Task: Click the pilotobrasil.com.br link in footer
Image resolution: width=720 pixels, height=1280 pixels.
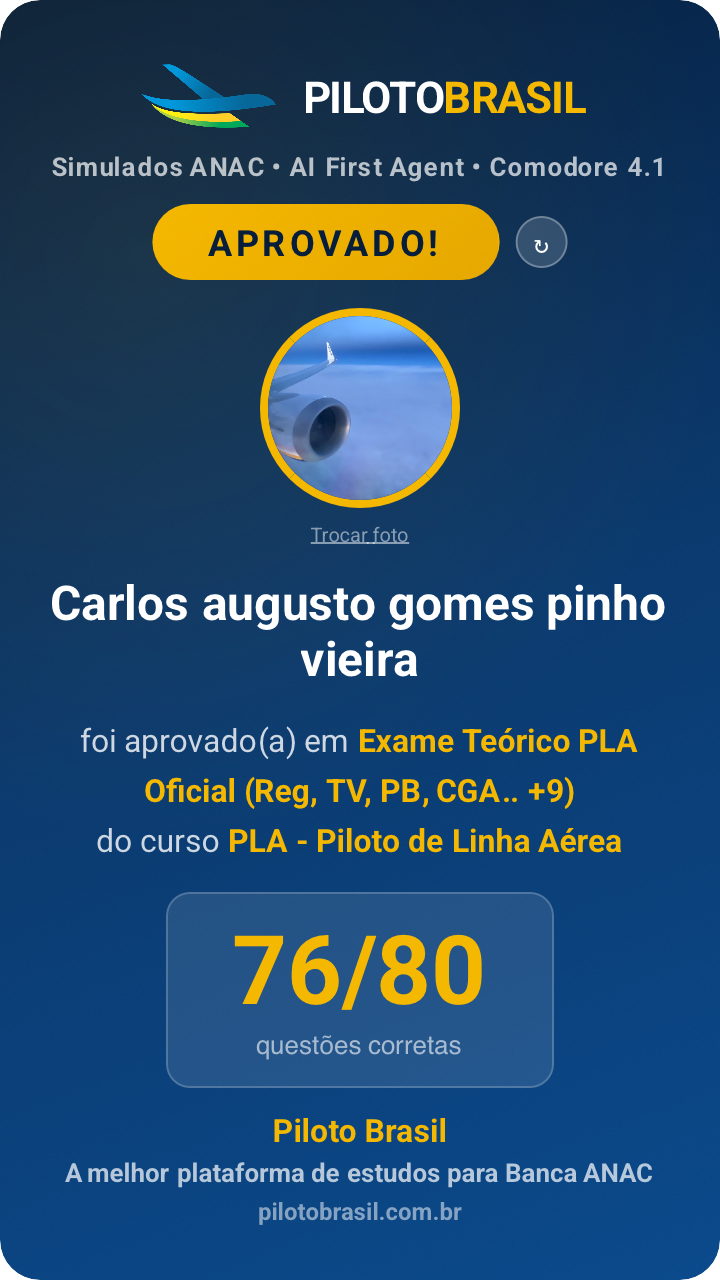Action: tap(360, 1211)
